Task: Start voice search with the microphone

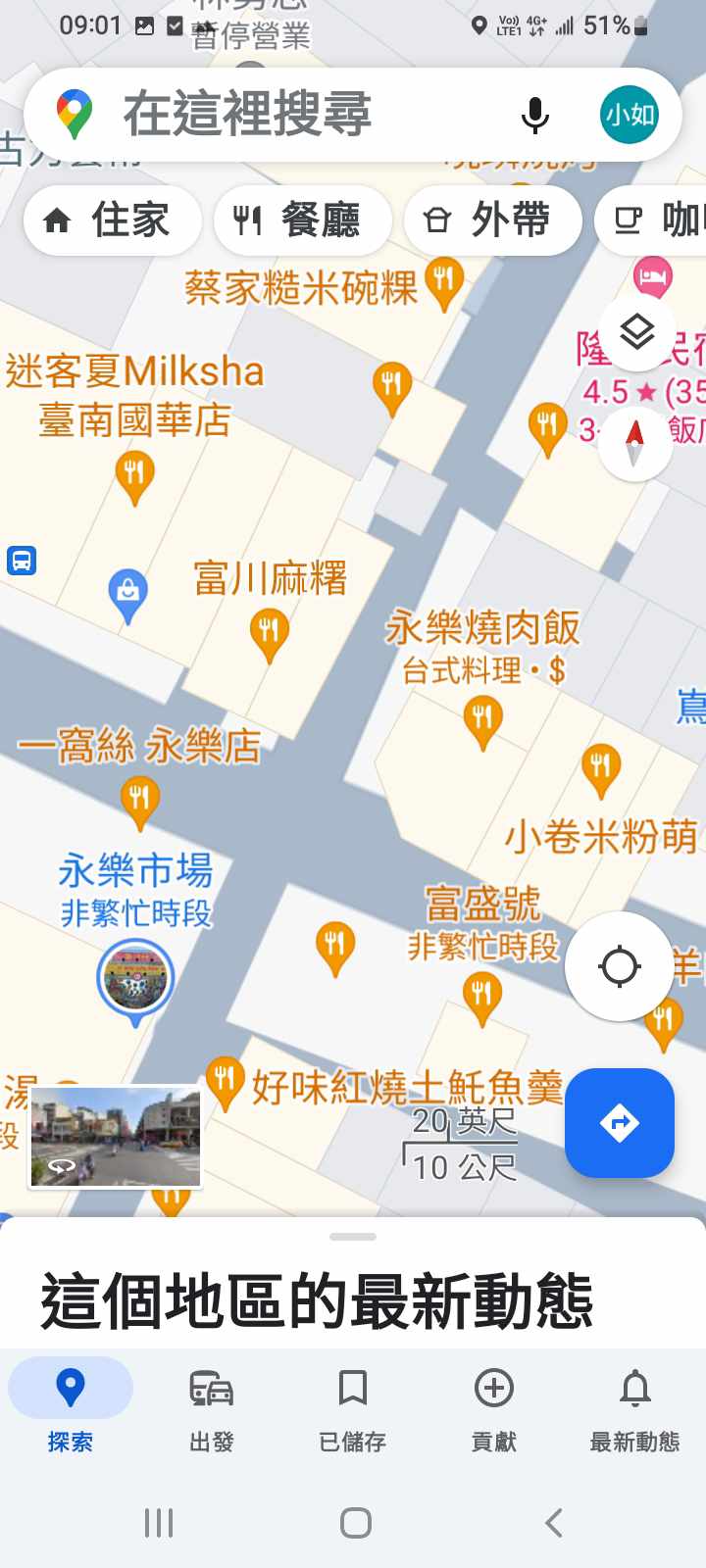Action: [x=534, y=115]
